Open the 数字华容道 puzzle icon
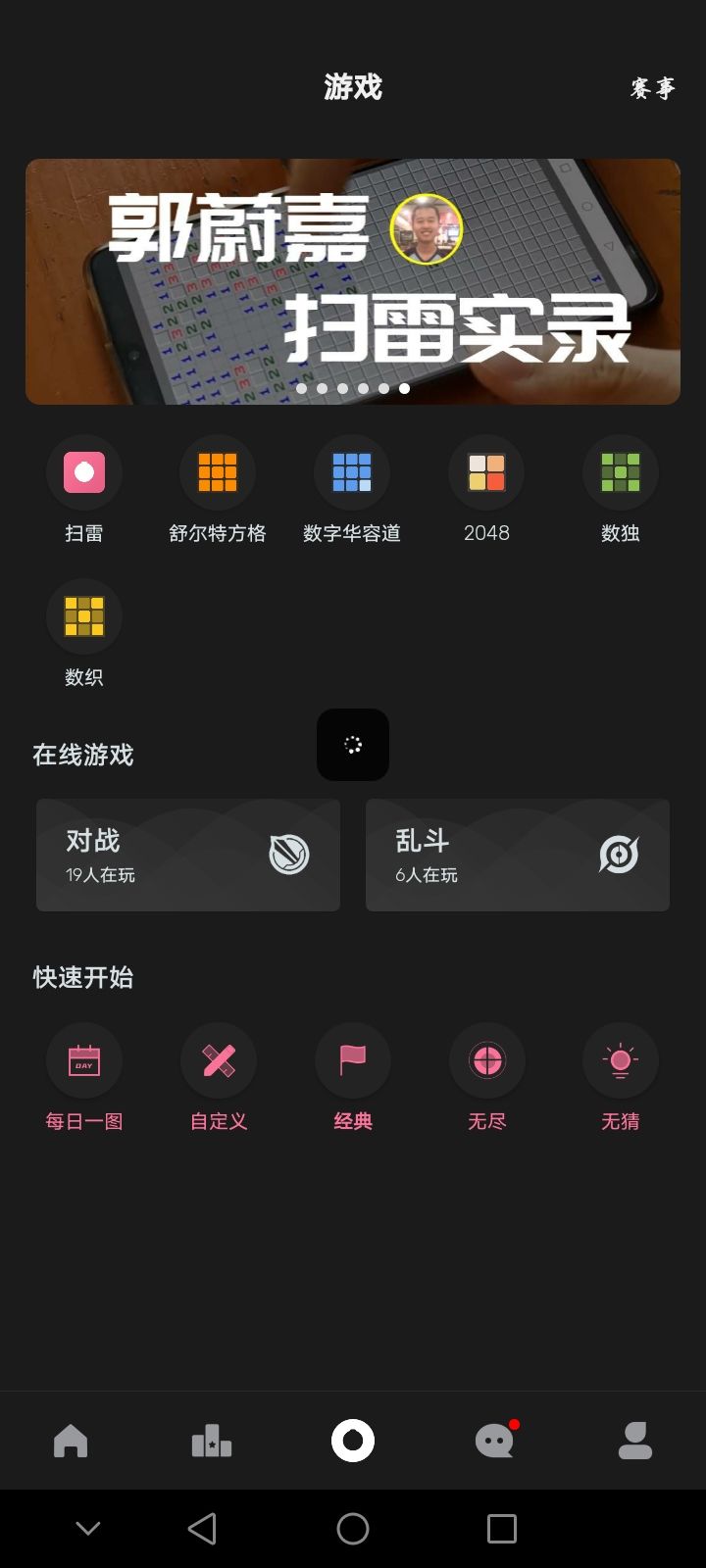This screenshot has width=706, height=1568. tap(352, 472)
